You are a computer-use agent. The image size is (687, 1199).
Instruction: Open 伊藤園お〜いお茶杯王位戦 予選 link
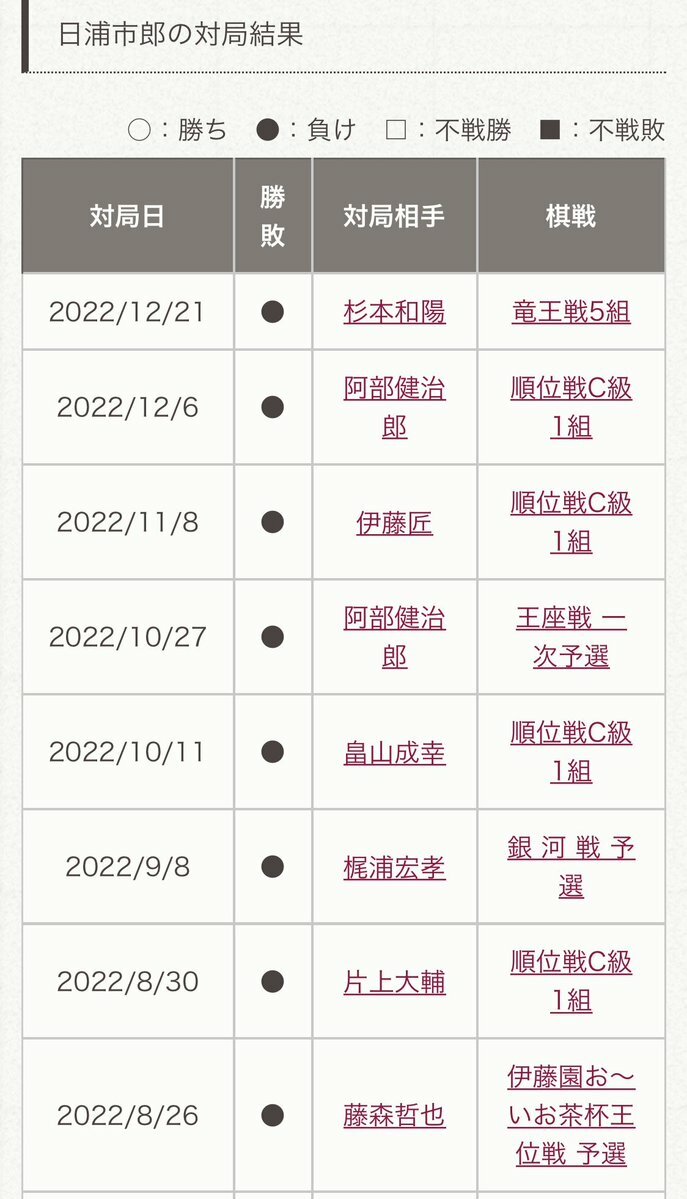[571, 1115]
